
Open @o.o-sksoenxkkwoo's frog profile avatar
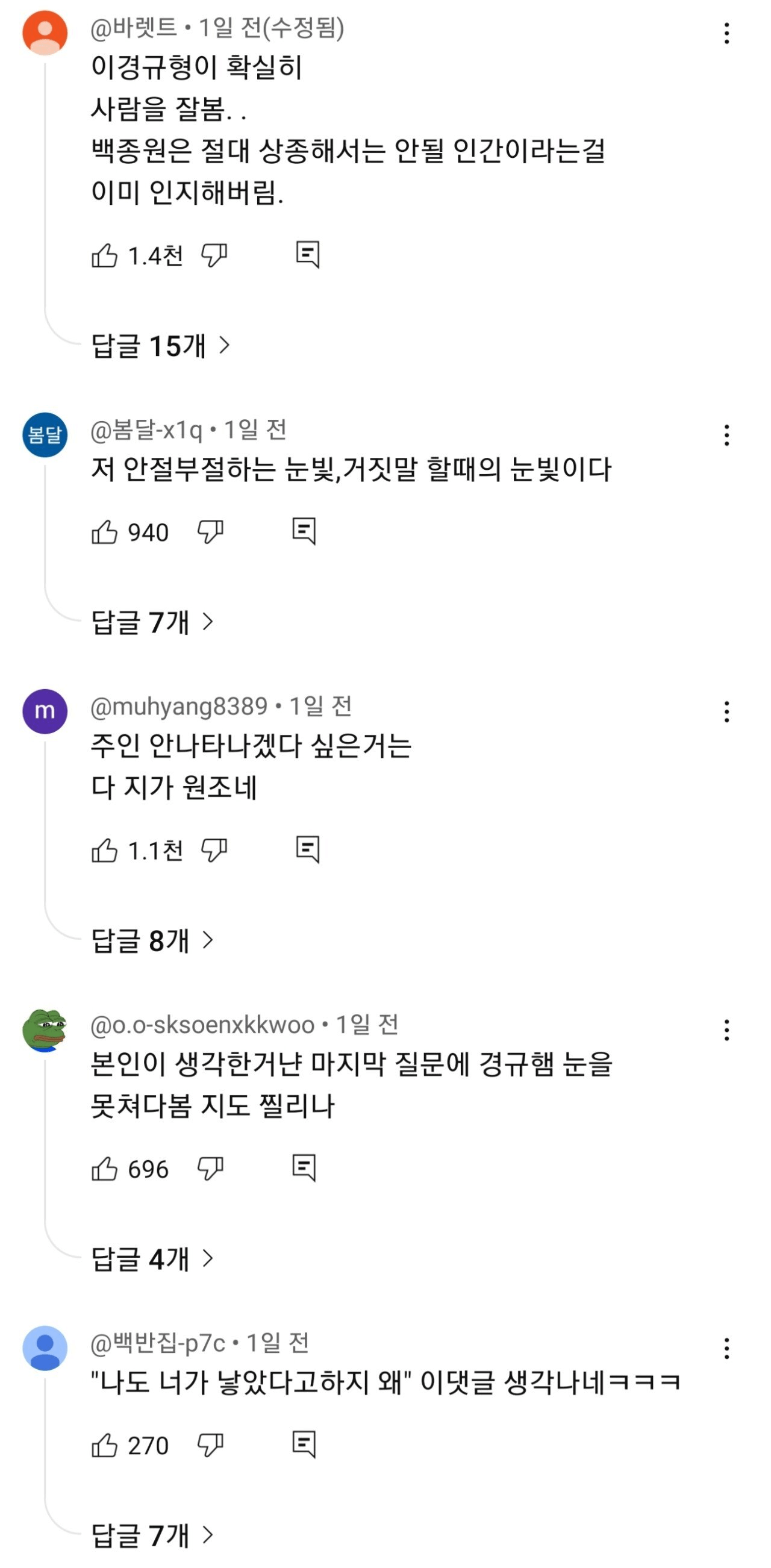coord(45,1030)
